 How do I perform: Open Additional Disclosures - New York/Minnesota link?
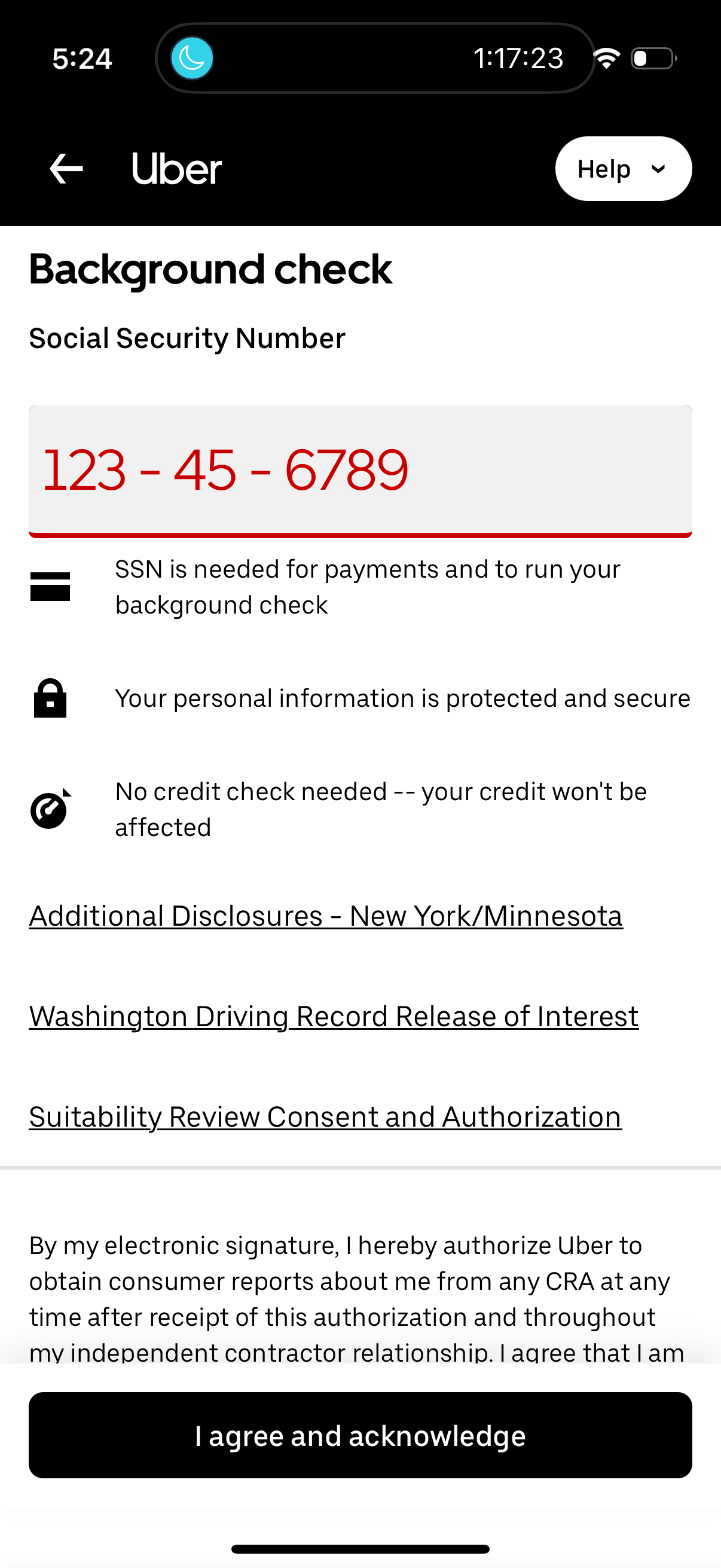point(325,916)
